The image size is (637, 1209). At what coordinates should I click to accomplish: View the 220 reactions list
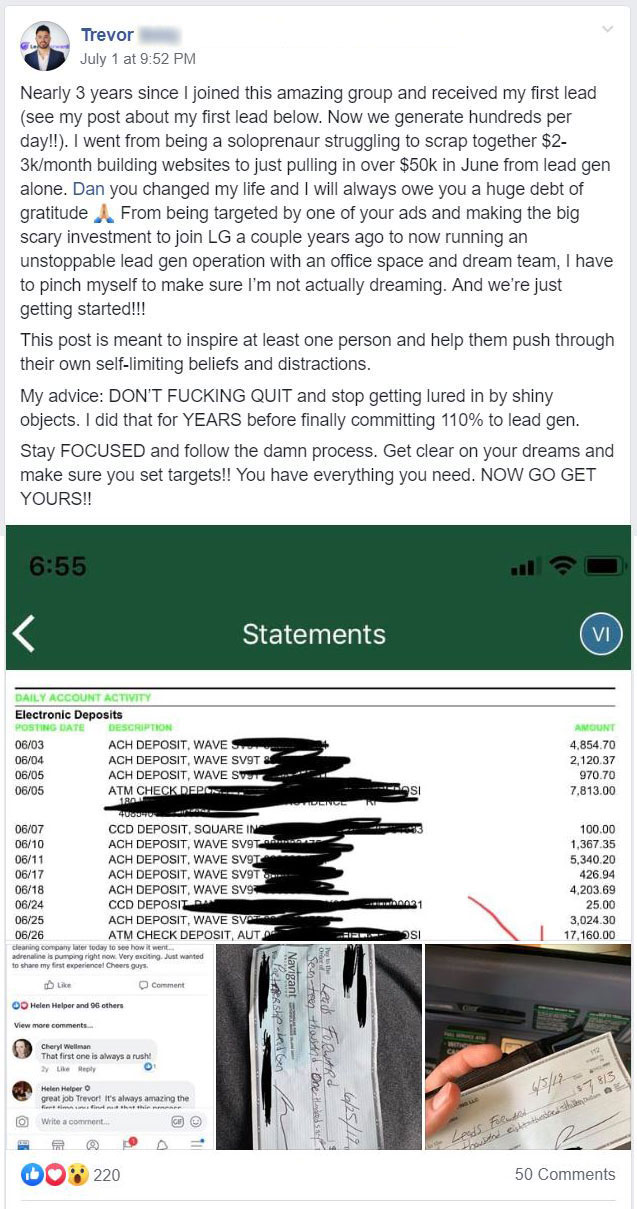[70, 1175]
